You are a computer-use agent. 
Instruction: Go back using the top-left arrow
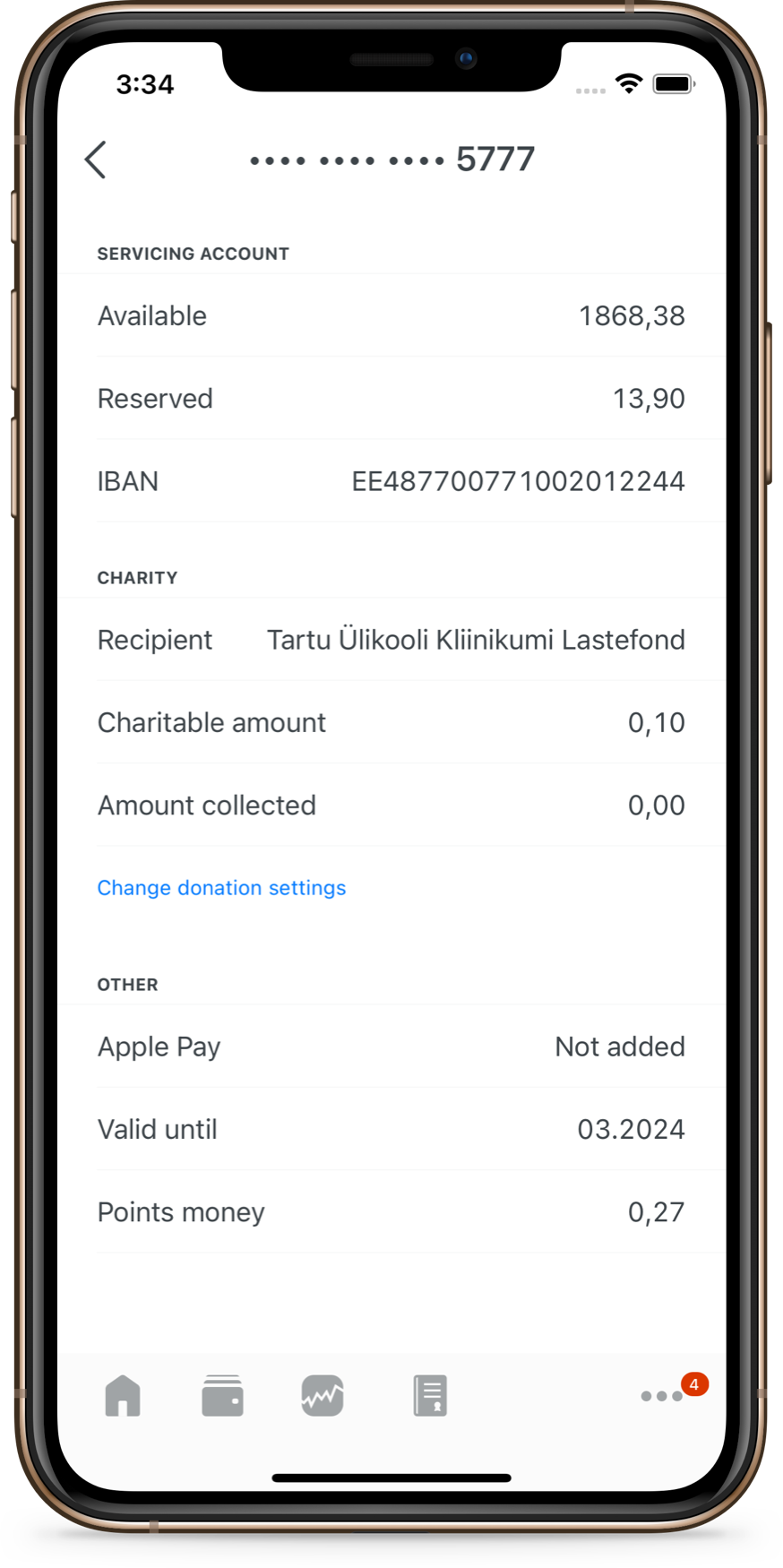coord(97,160)
